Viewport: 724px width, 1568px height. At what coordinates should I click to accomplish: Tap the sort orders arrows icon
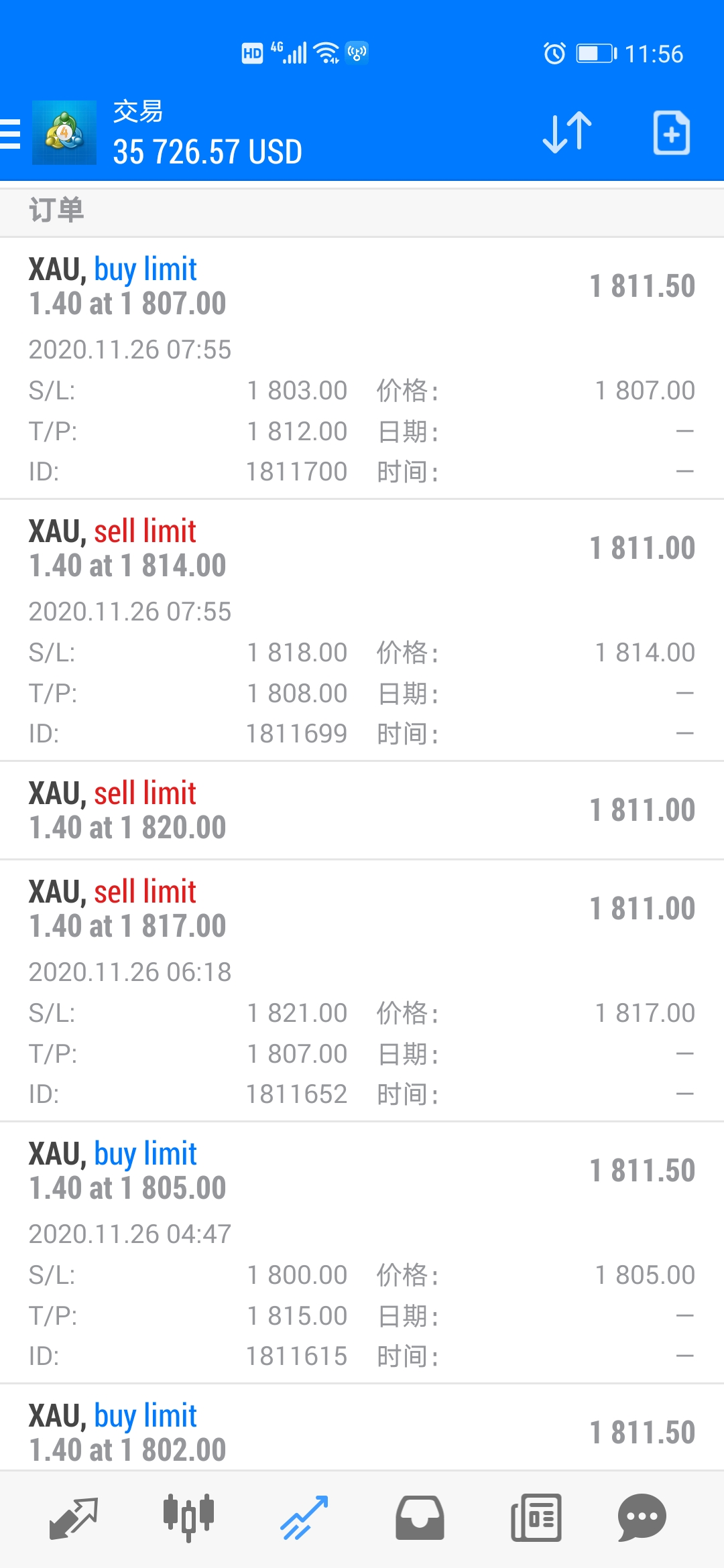[x=567, y=133]
